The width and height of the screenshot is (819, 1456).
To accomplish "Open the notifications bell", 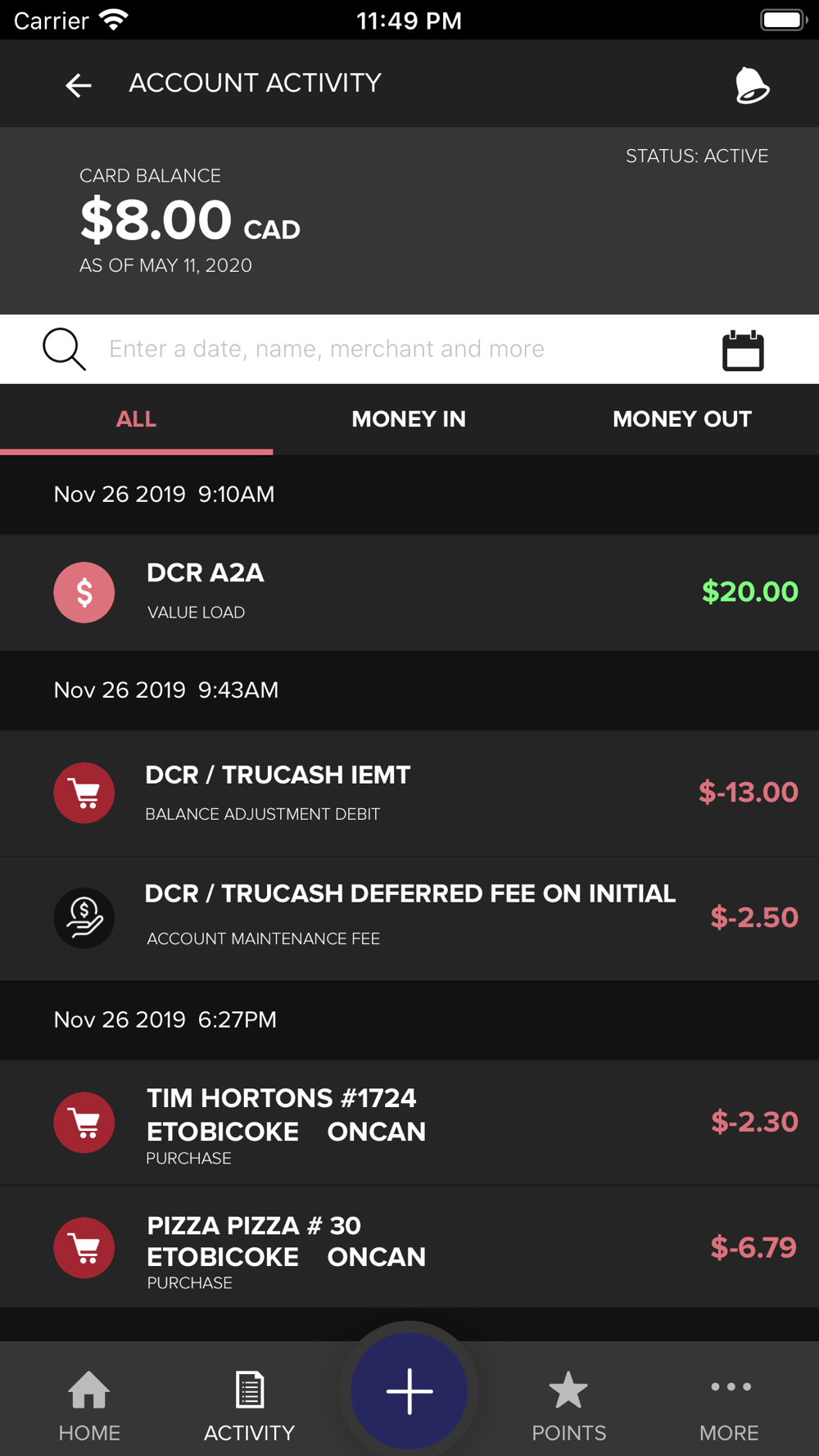I will tap(751, 85).
